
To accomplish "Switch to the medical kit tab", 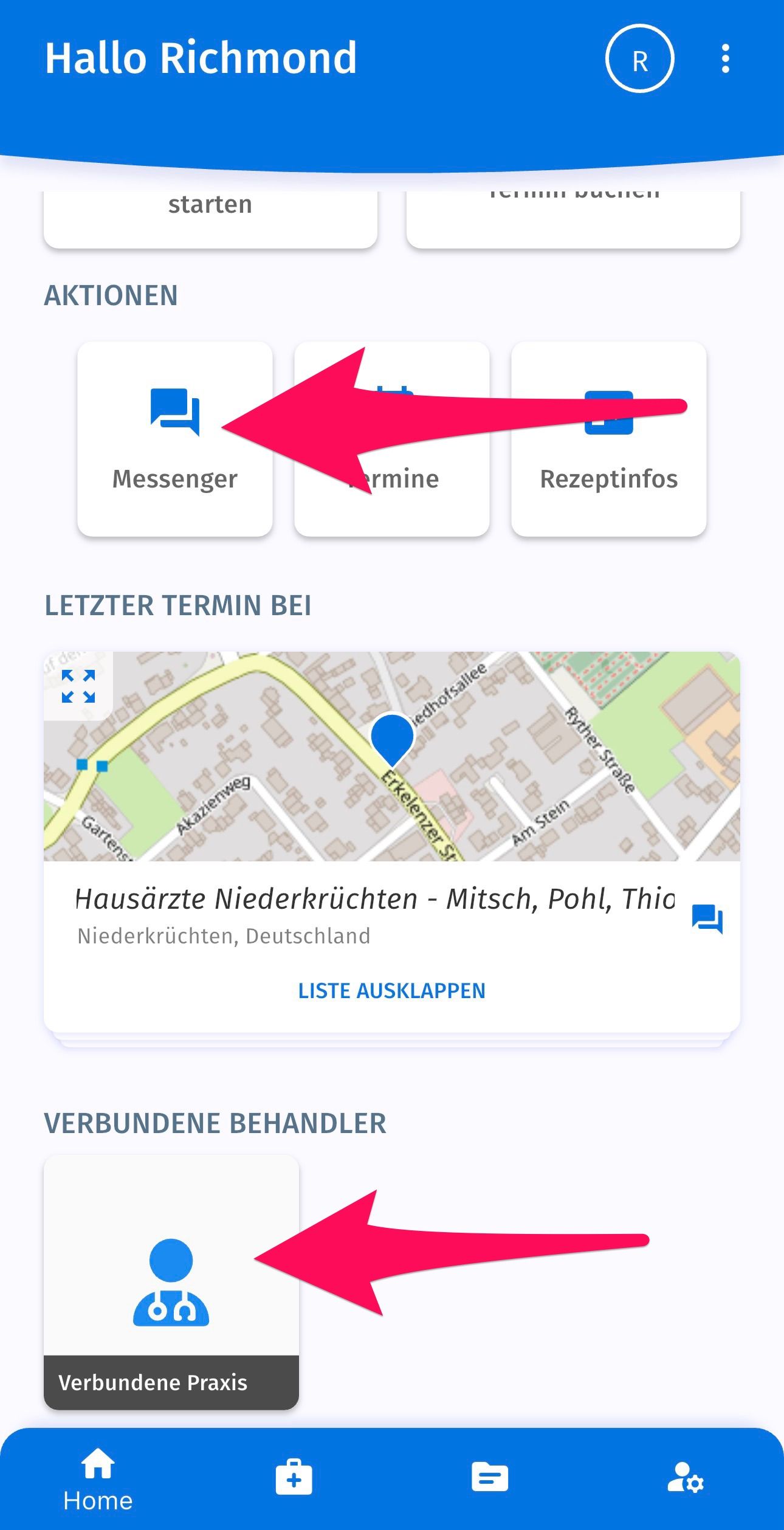I will [294, 1477].
